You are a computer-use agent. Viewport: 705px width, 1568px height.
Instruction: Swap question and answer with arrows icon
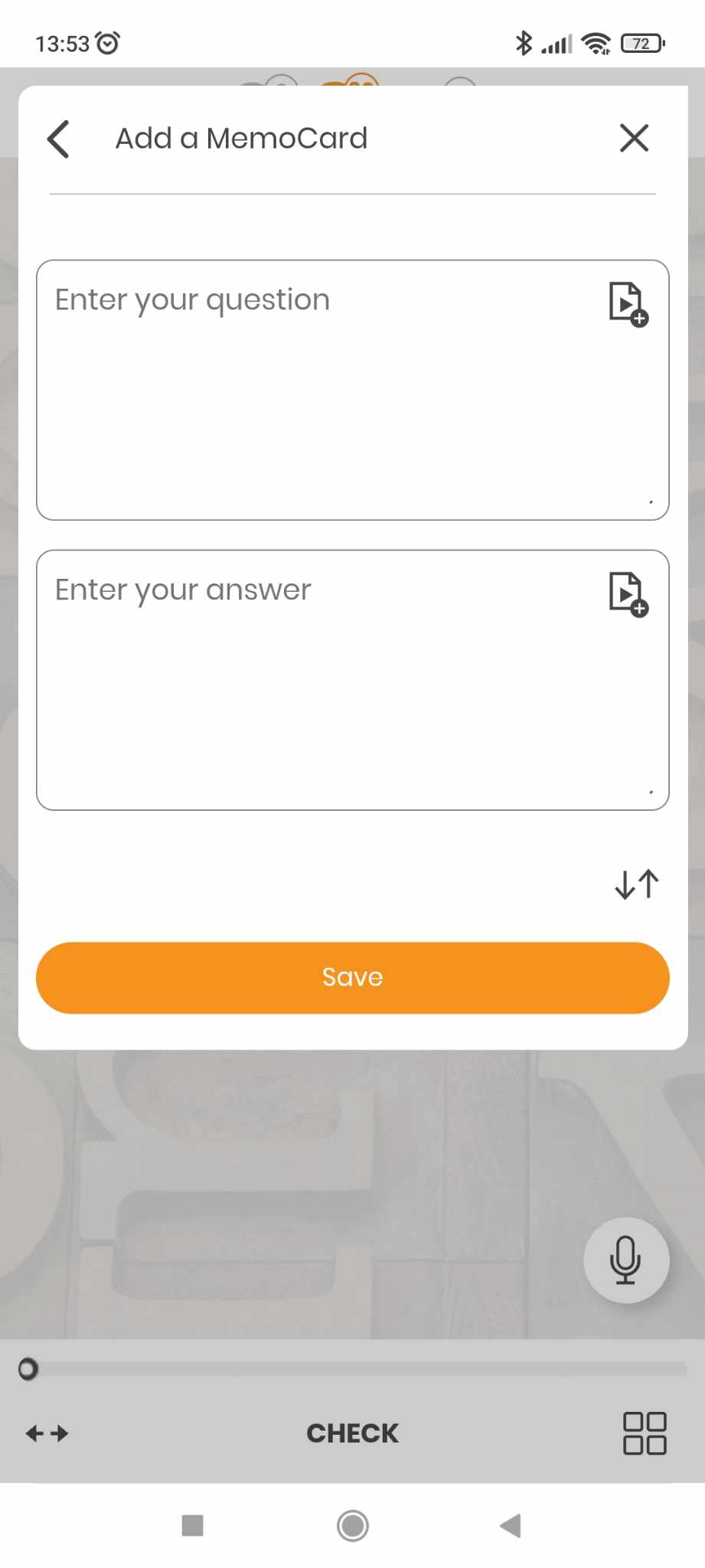(x=636, y=884)
